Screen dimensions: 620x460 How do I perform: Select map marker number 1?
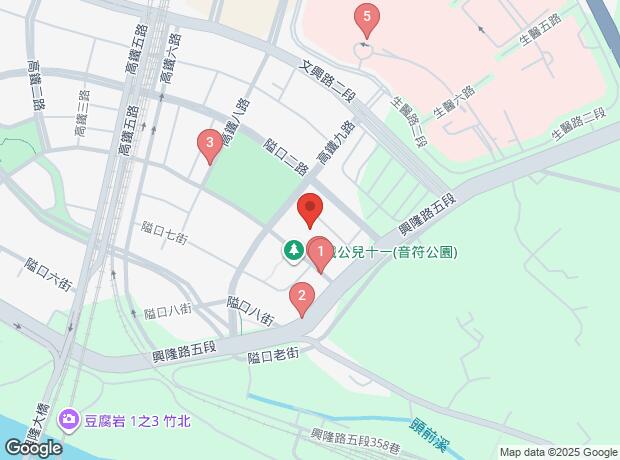tap(320, 252)
